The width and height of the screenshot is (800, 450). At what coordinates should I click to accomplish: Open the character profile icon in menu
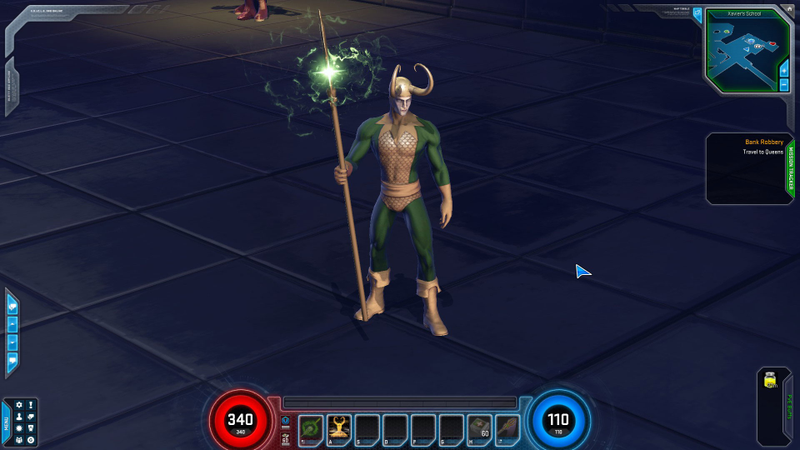pos(18,417)
